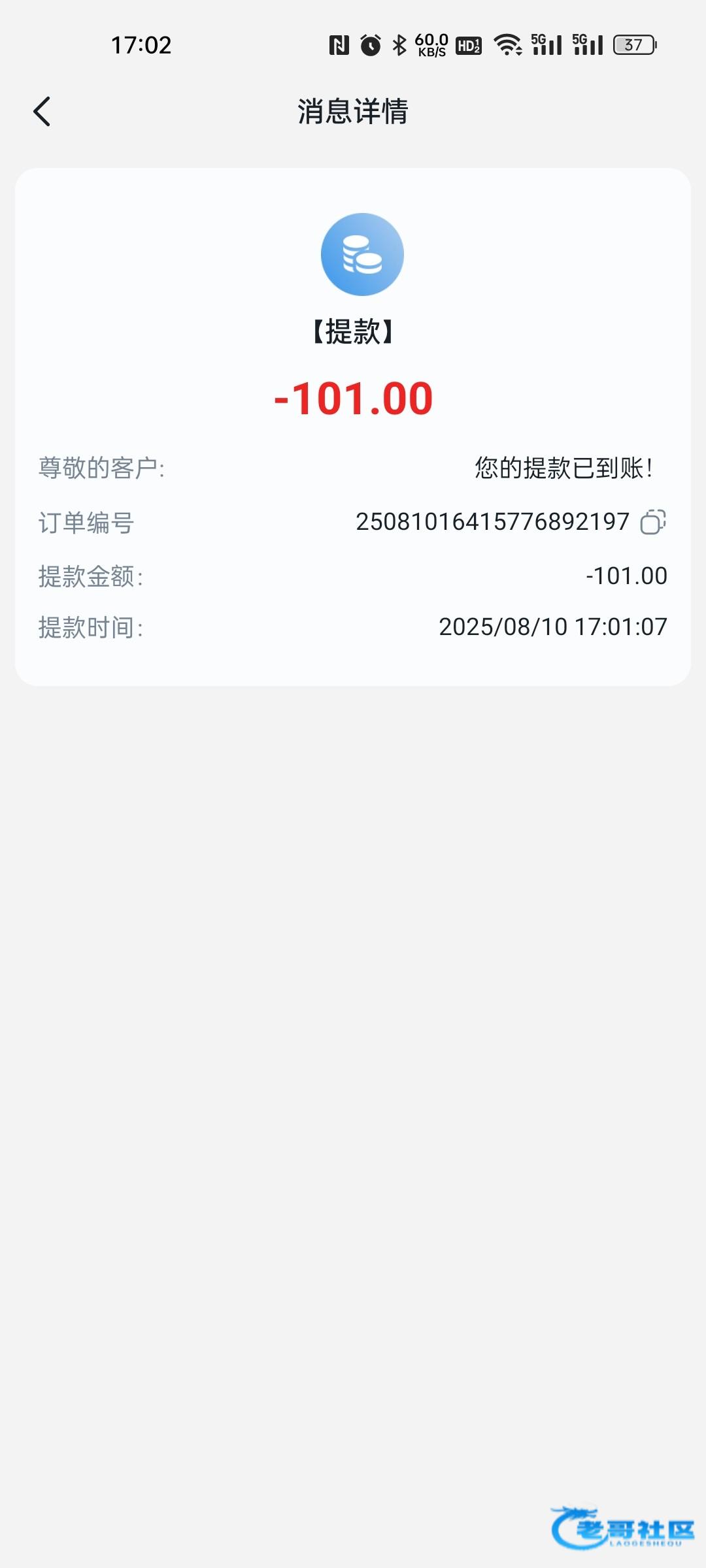Copy the order number 订单编号
The width and height of the screenshot is (706, 1568).
click(653, 522)
